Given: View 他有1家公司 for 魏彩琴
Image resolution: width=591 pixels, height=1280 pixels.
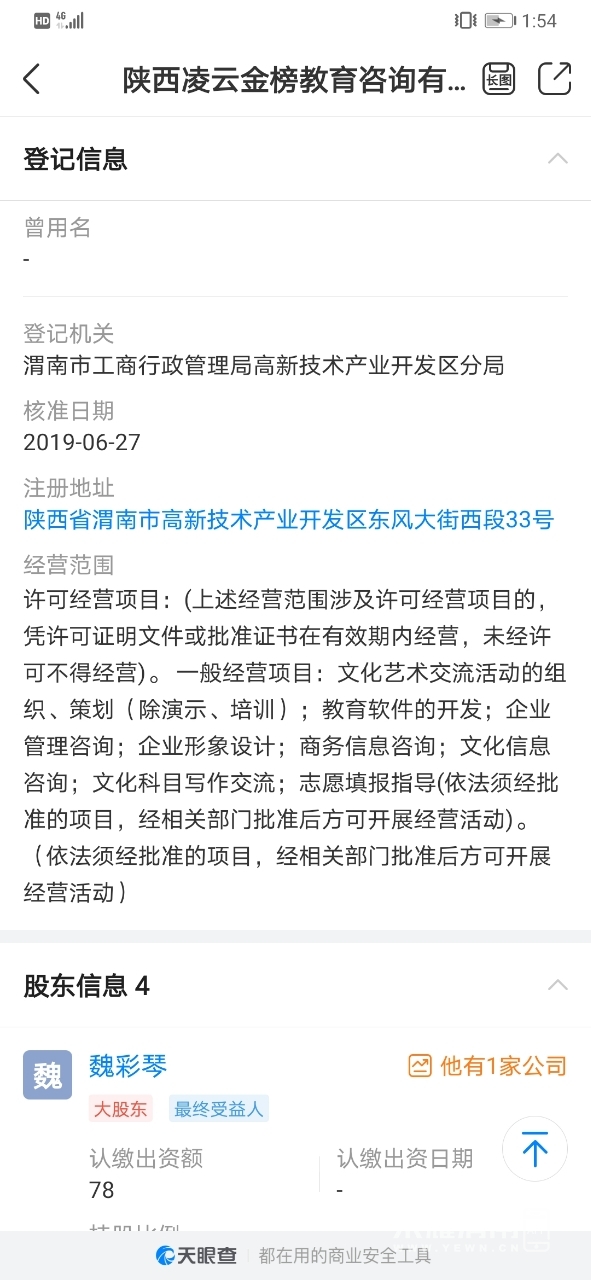Looking at the screenshot, I should (487, 1066).
